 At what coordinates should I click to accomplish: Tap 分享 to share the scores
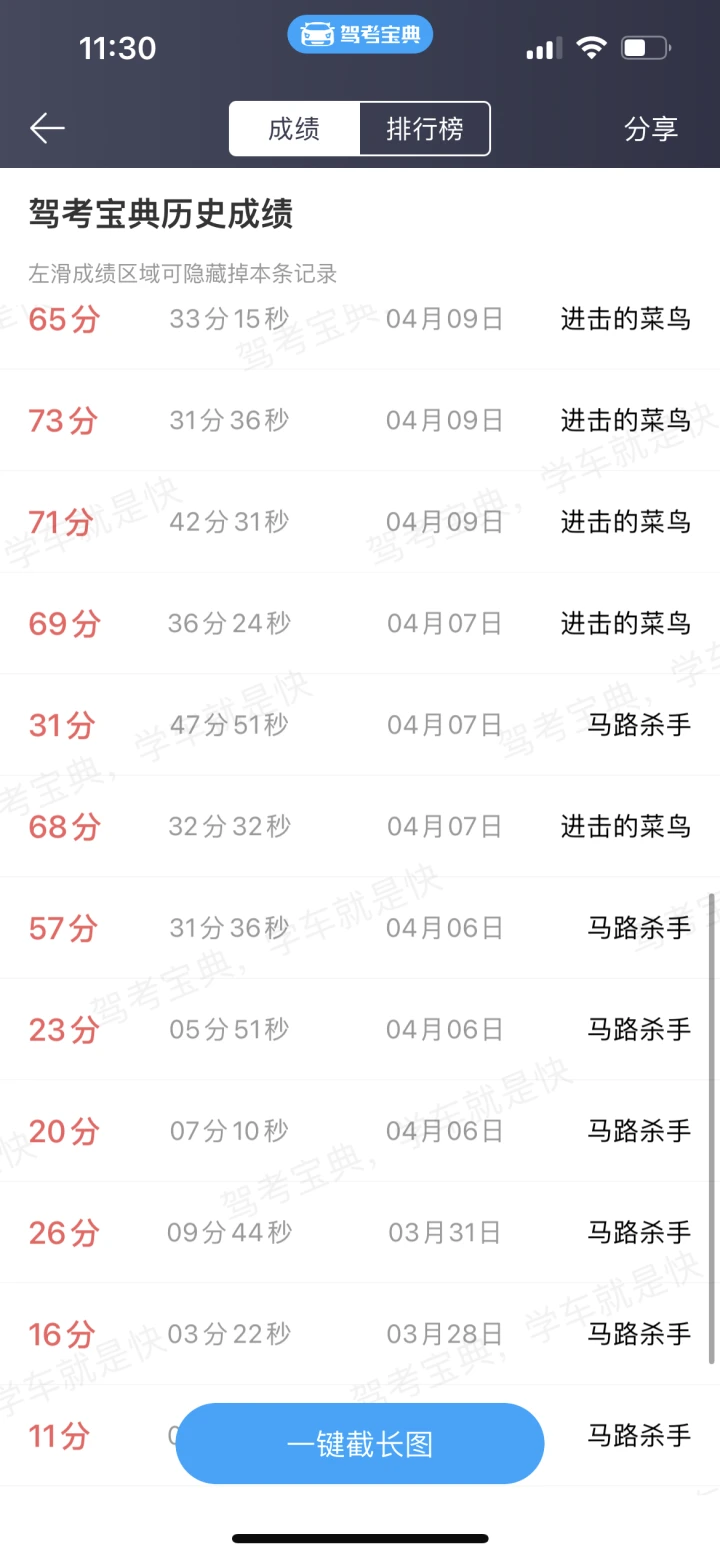pyautogui.click(x=651, y=129)
